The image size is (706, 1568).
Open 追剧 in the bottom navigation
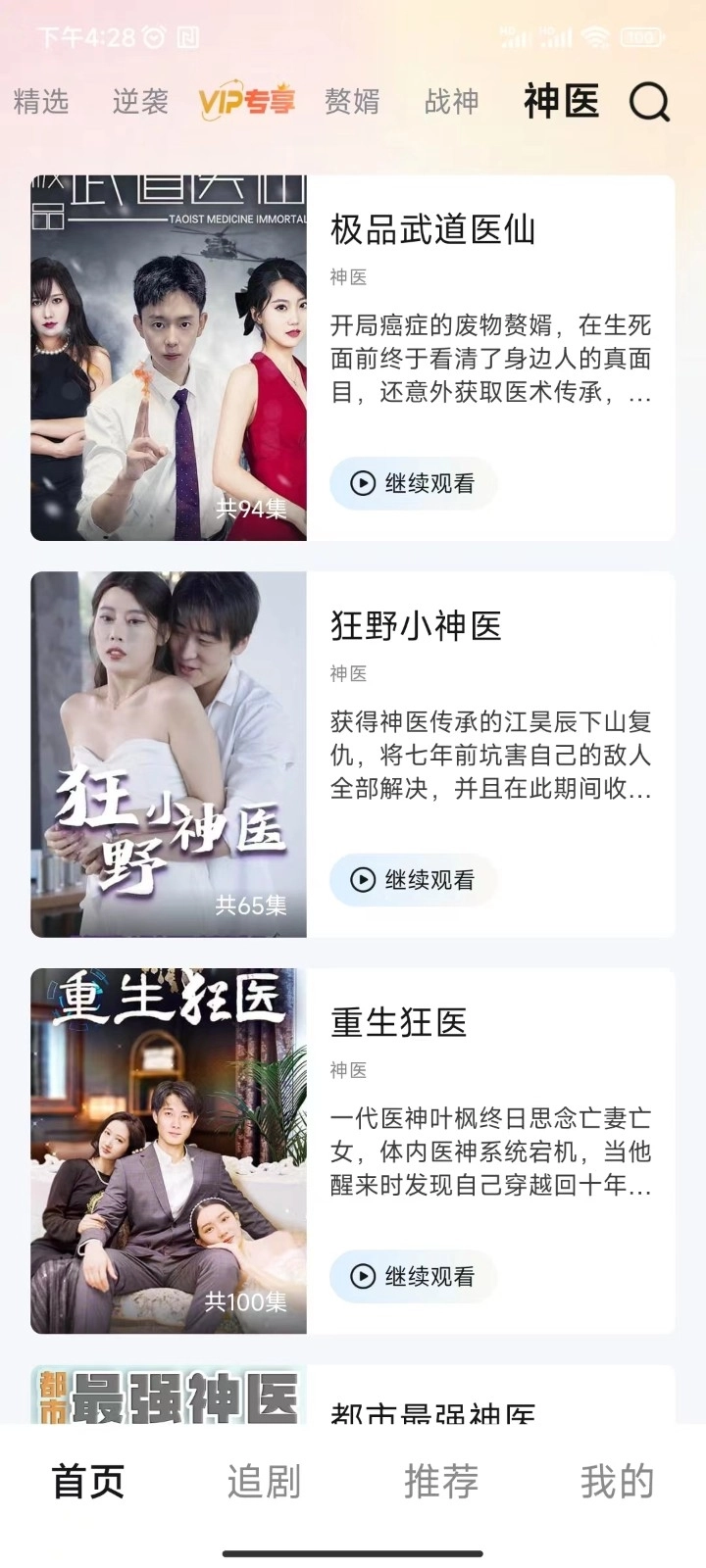click(263, 1483)
